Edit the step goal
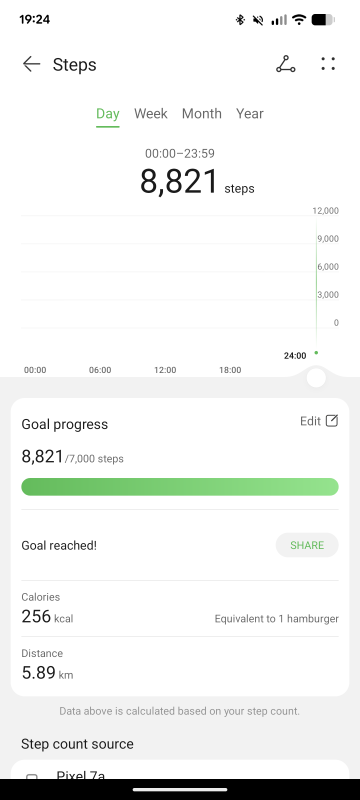Viewport: 360px width, 800px height. pos(319,421)
